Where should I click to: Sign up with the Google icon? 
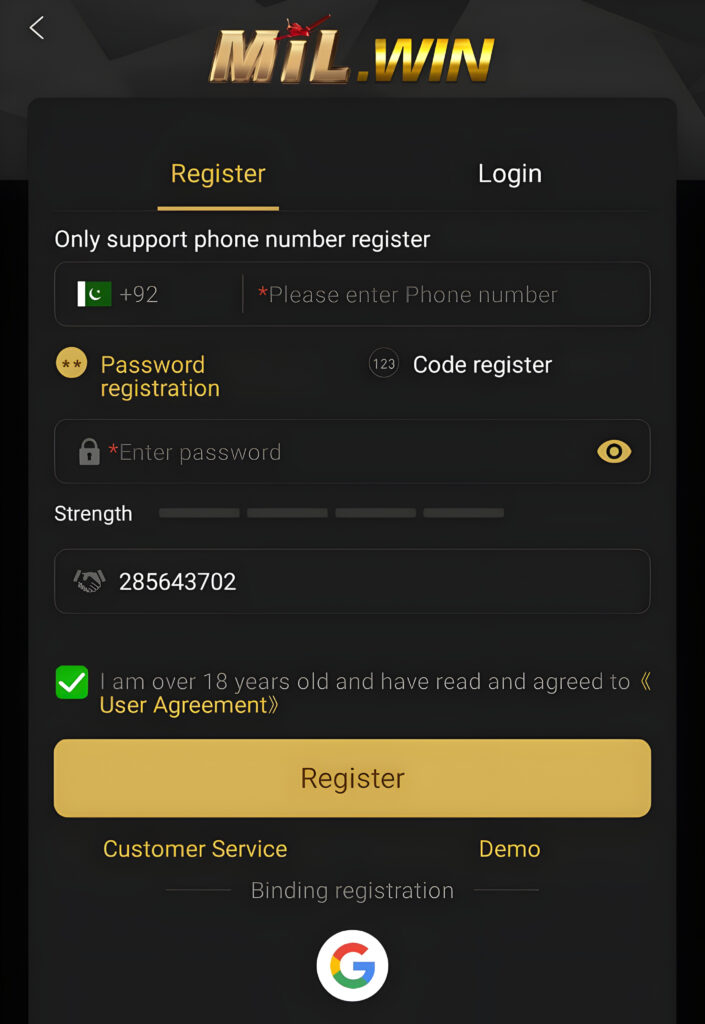352,966
